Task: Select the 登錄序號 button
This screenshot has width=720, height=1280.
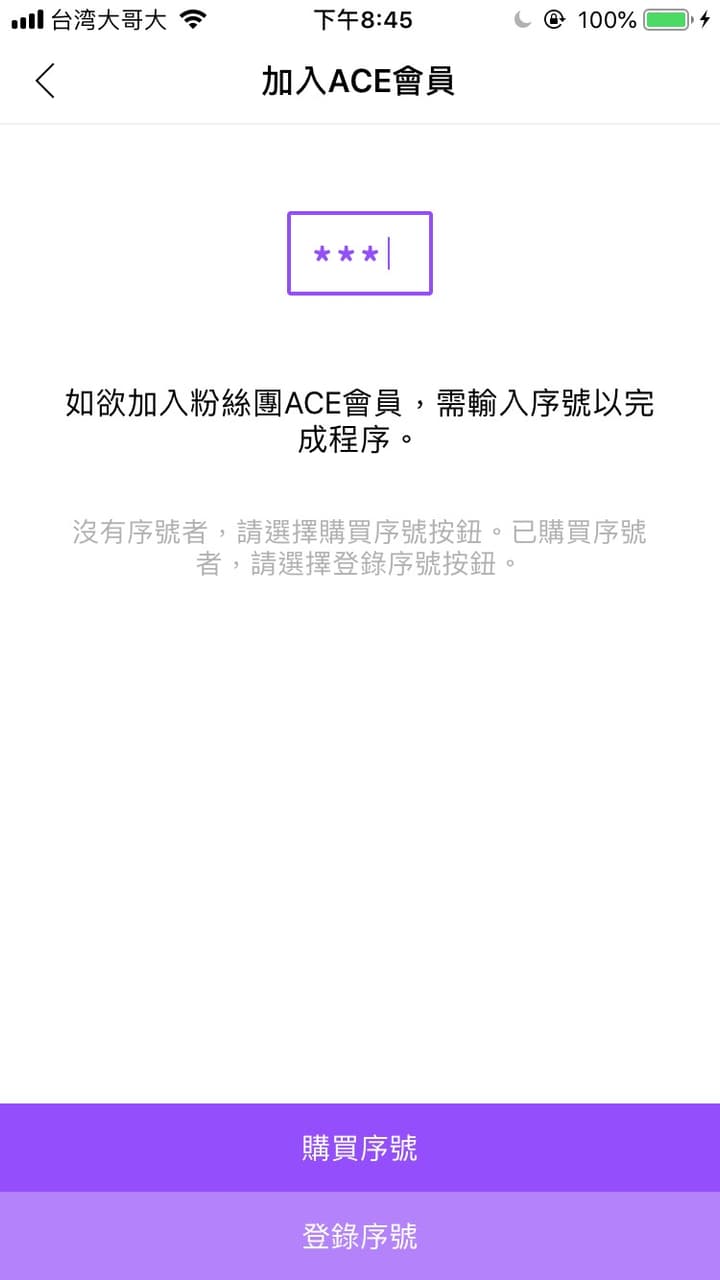Action: coord(360,1237)
